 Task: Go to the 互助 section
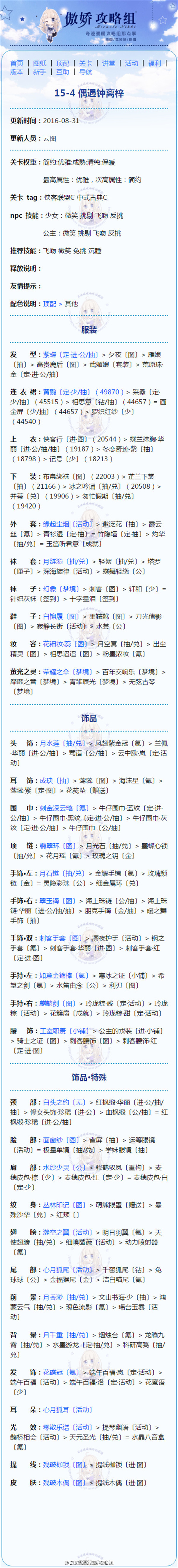pyautogui.click(x=63, y=72)
